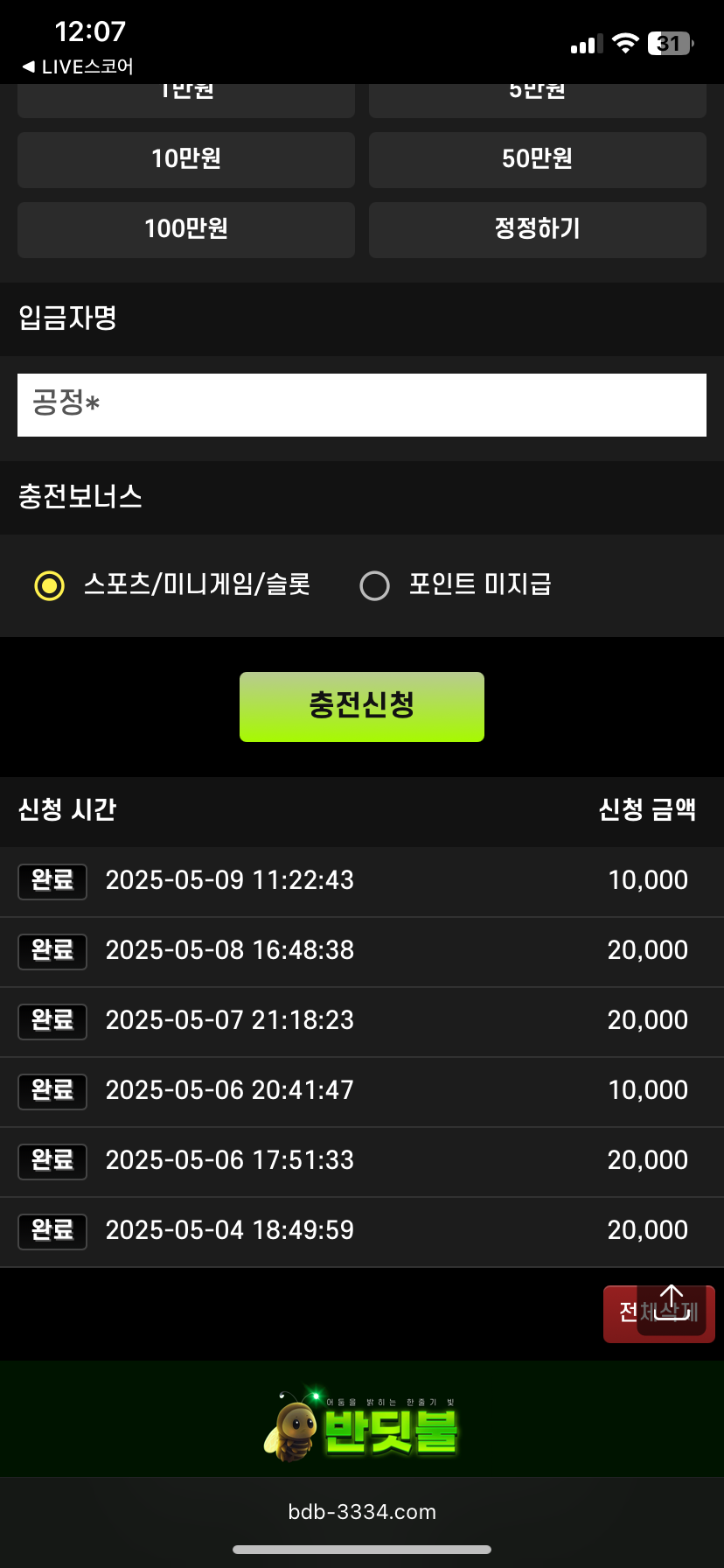Tap the red 전체삭제 button
This screenshot has width=724, height=1568.
pyautogui.click(x=659, y=1313)
